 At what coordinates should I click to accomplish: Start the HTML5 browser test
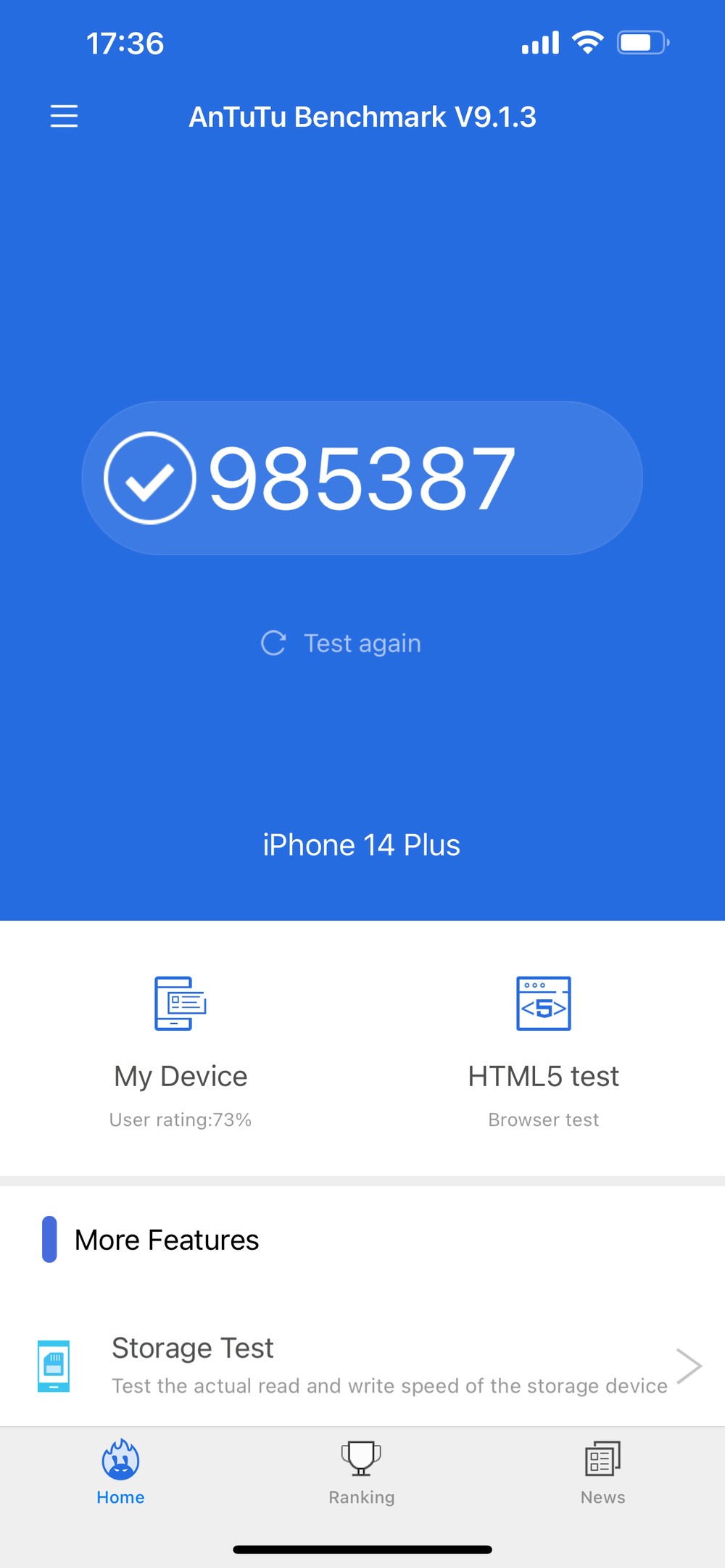(x=543, y=1051)
